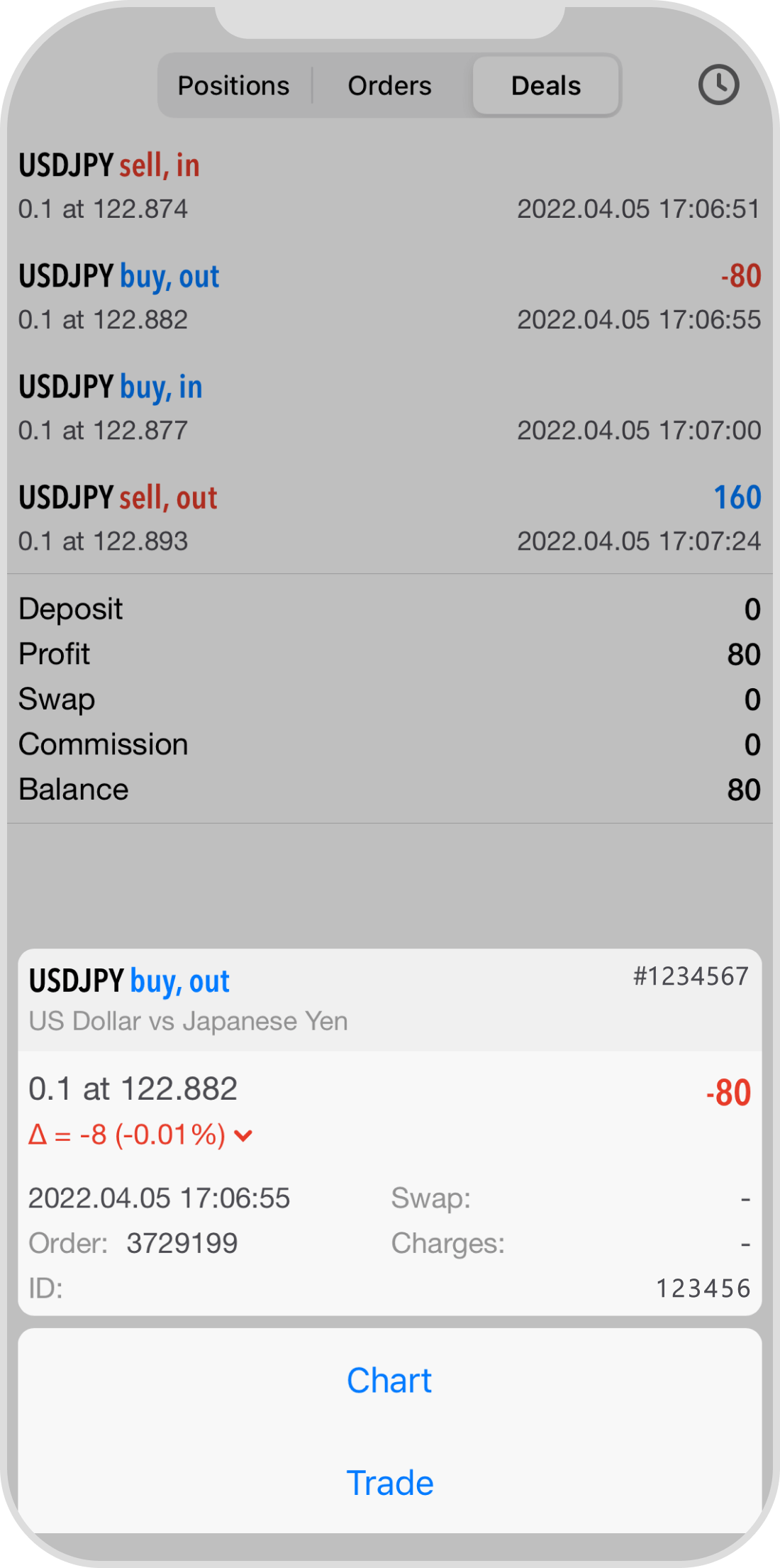Tap Trade in the deal action sheet
This screenshot has width=780, height=1568.
pyautogui.click(x=389, y=1483)
